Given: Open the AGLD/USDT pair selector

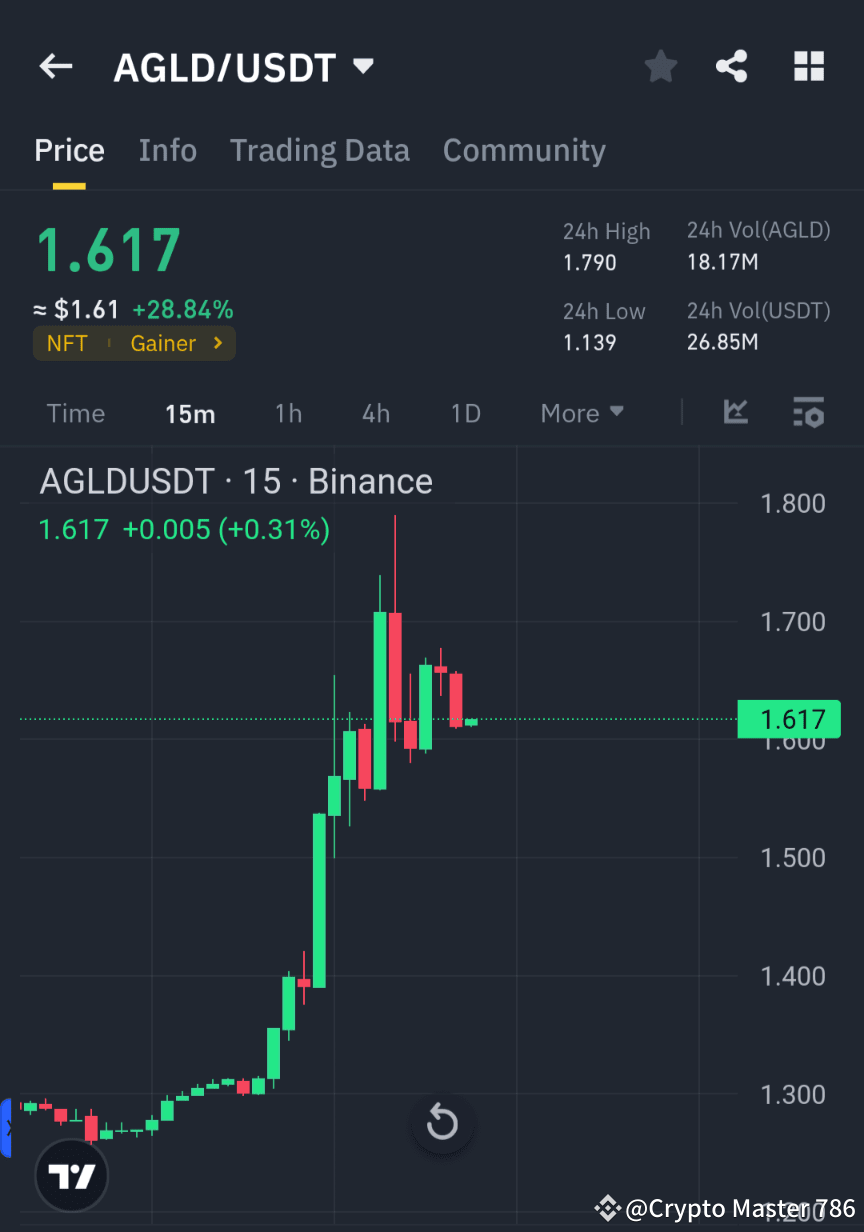Looking at the screenshot, I should pyautogui.click(x=245, y=66).
